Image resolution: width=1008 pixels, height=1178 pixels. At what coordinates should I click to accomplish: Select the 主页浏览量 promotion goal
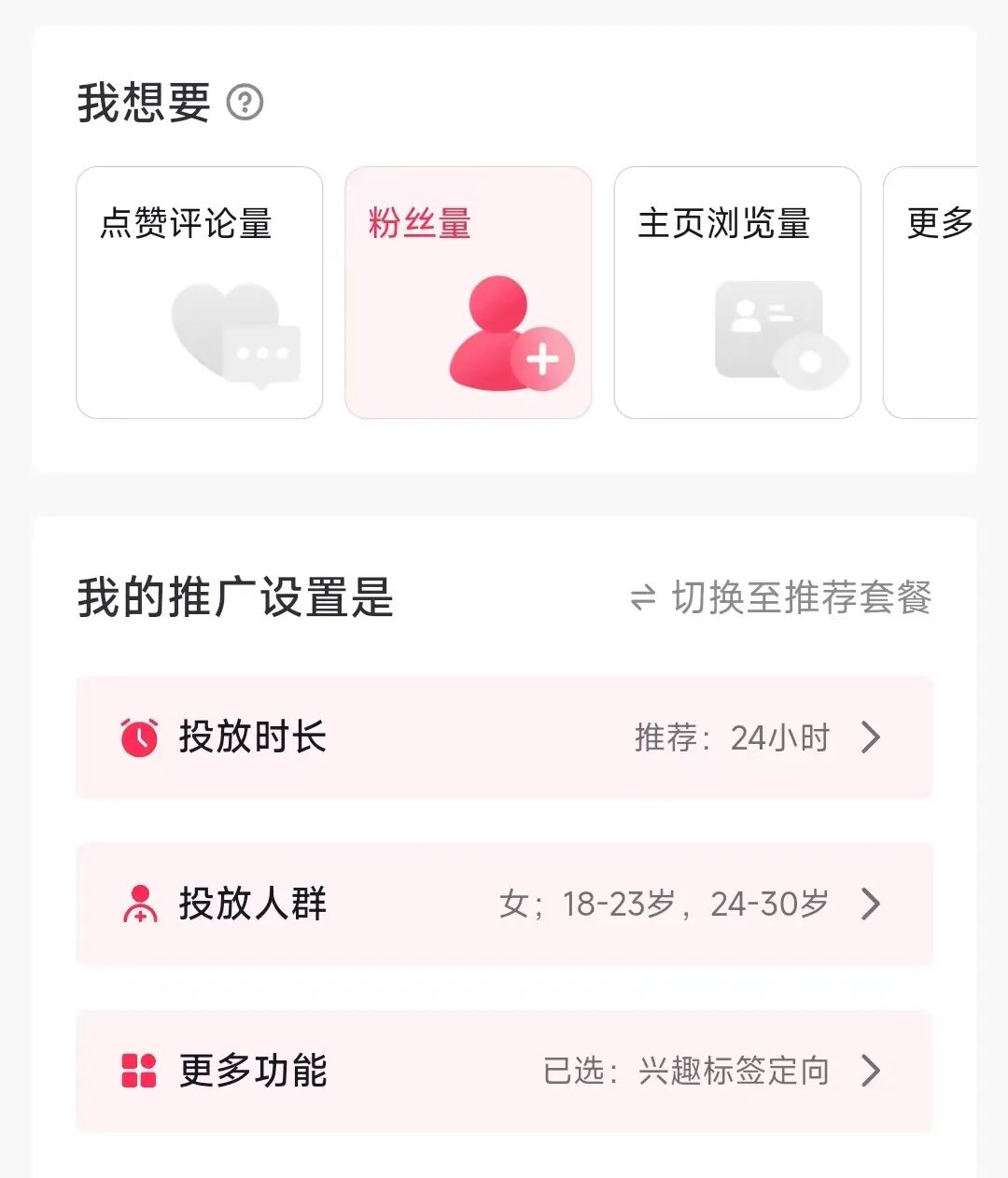point(736,290)
